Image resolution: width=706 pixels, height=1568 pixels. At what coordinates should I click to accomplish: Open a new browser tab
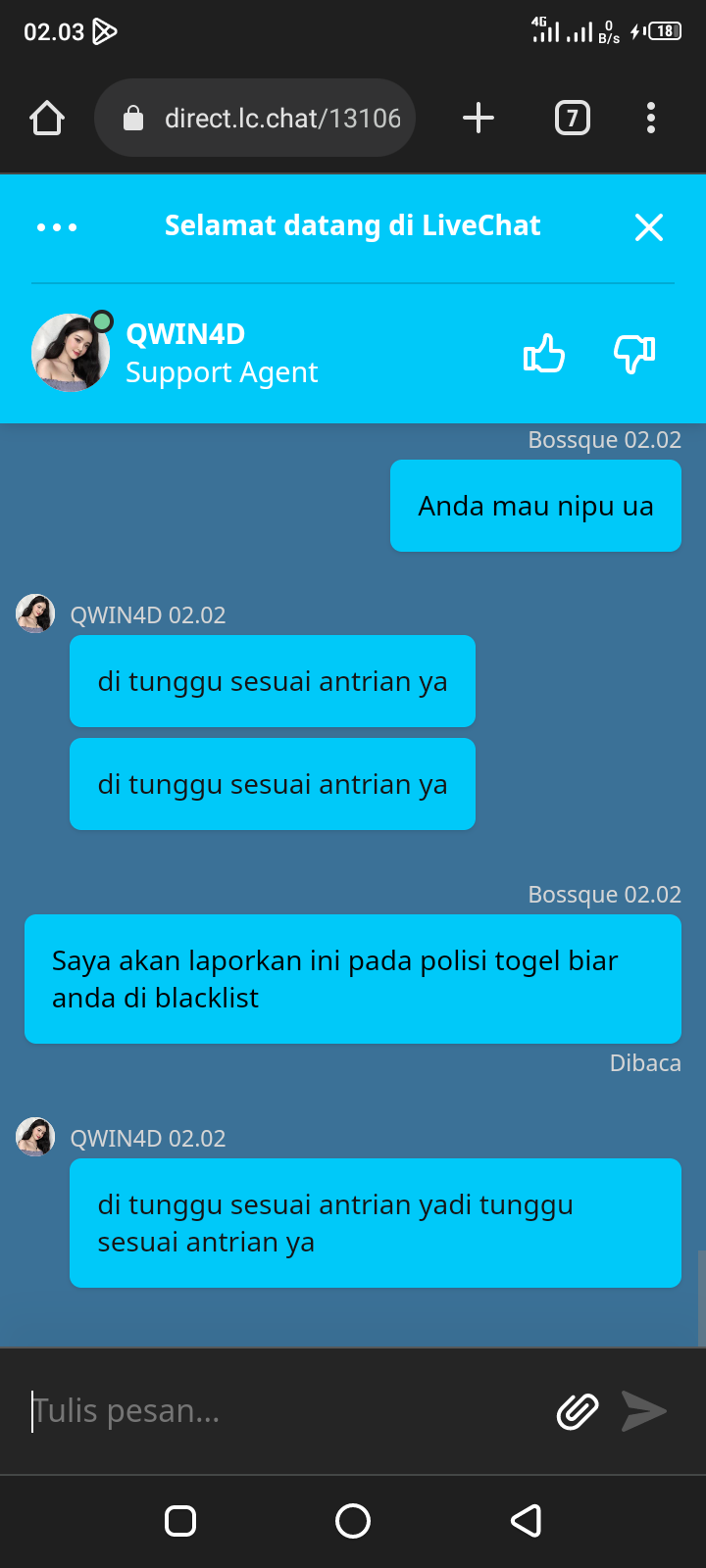[x=479, y=119]
